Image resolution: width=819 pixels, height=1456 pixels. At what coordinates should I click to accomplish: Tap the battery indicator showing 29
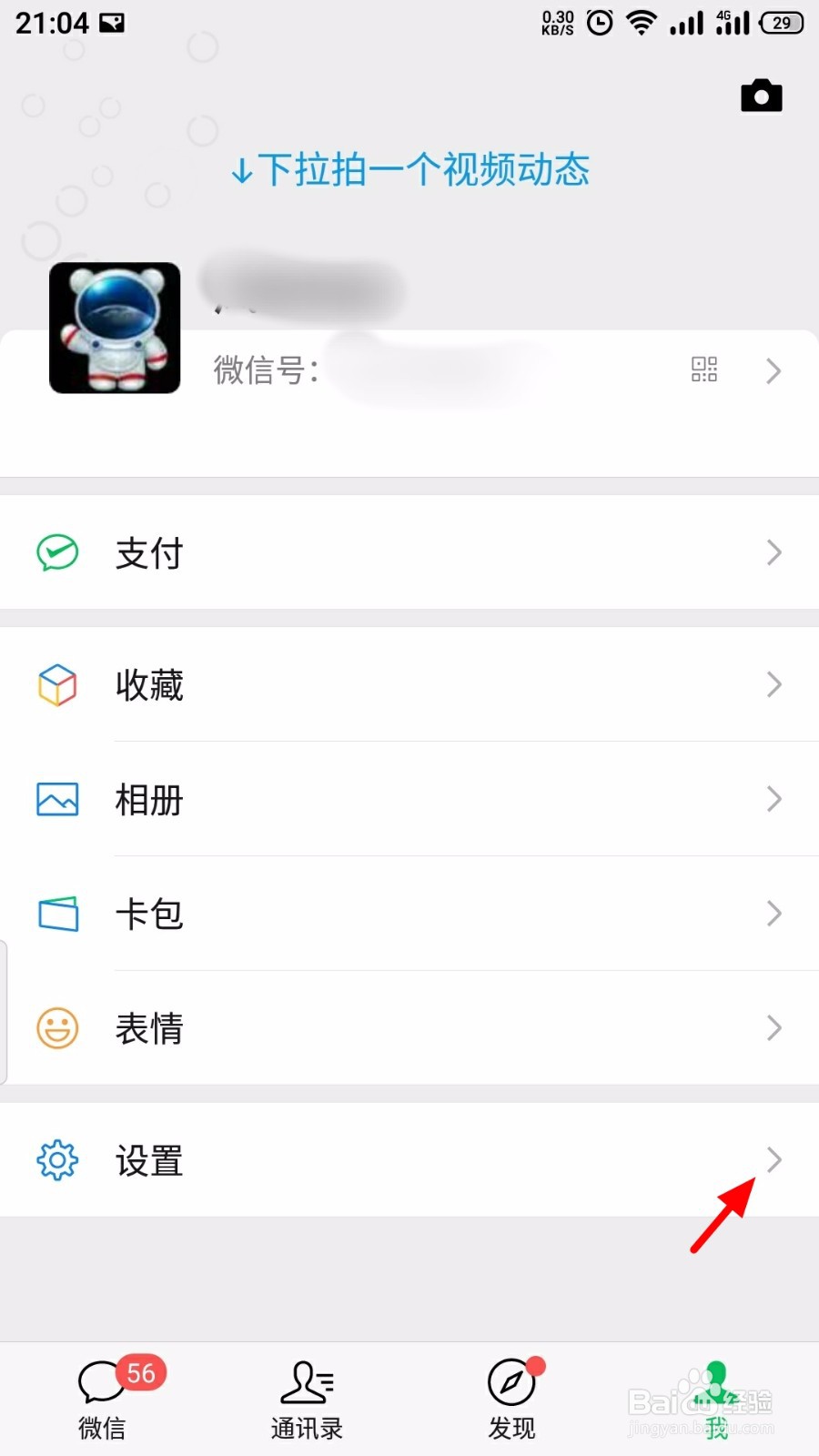tap(781, 23)
